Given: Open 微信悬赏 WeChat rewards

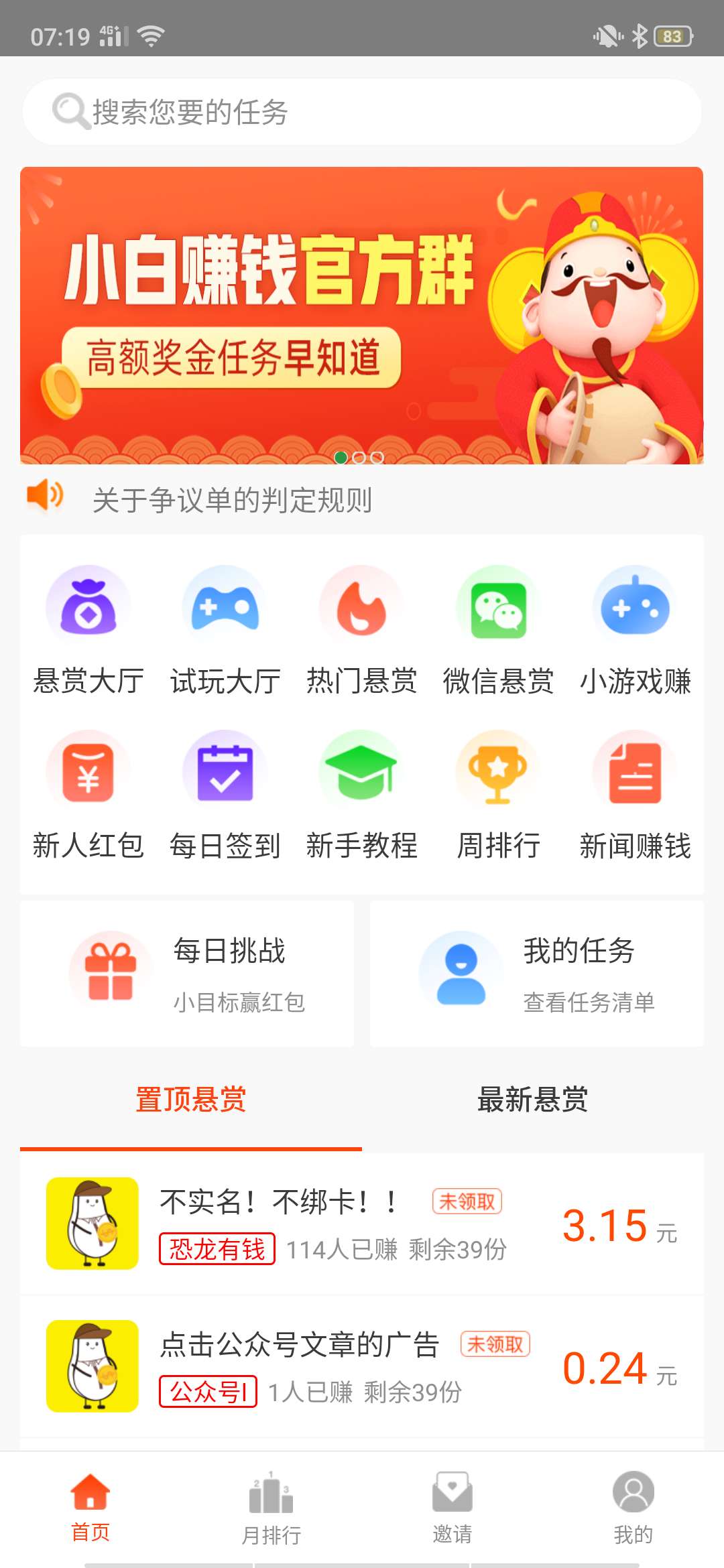Looking at the screenshot, I should (499, 633).
